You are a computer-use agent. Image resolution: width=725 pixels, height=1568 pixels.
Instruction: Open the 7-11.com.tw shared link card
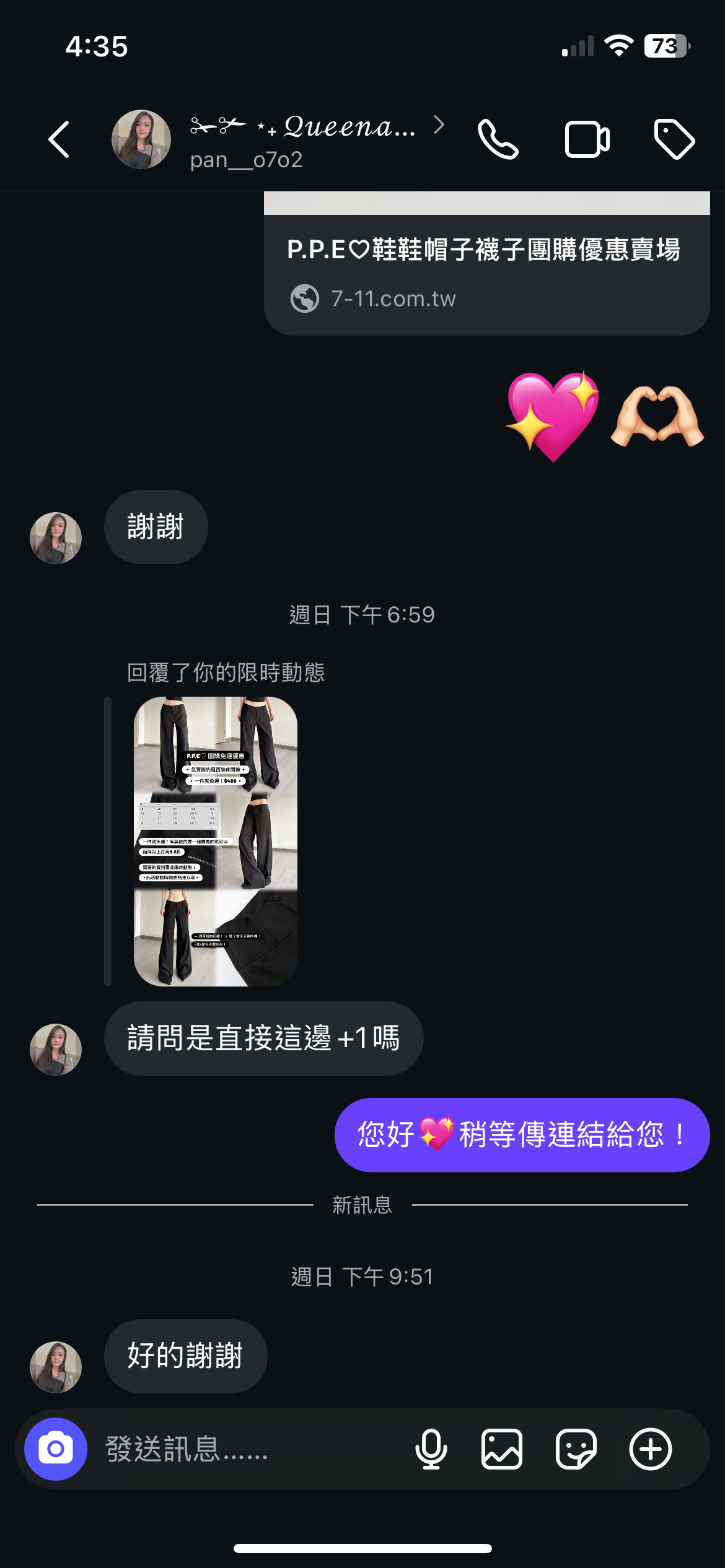486,272
